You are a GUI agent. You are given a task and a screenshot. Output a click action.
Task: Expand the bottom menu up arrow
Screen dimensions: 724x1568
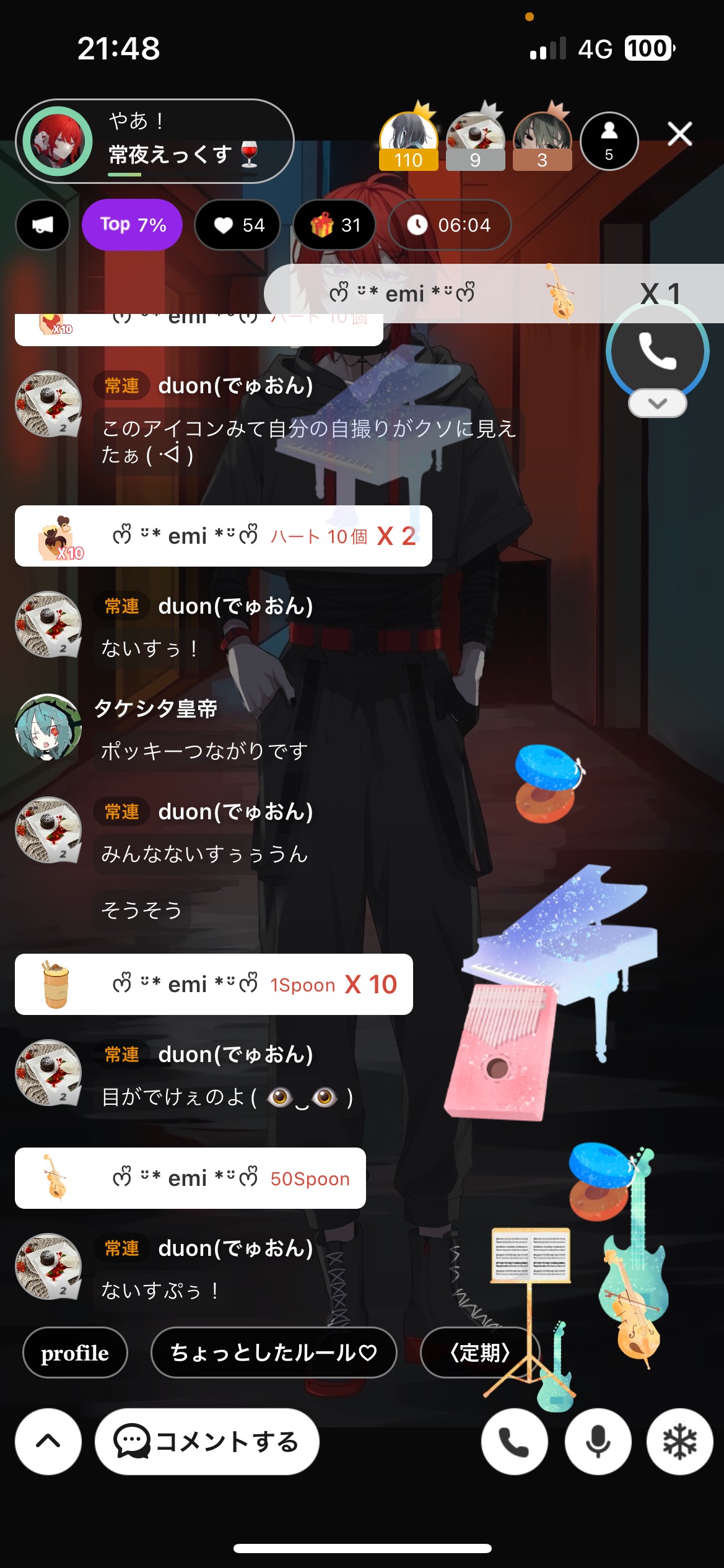48,1442
